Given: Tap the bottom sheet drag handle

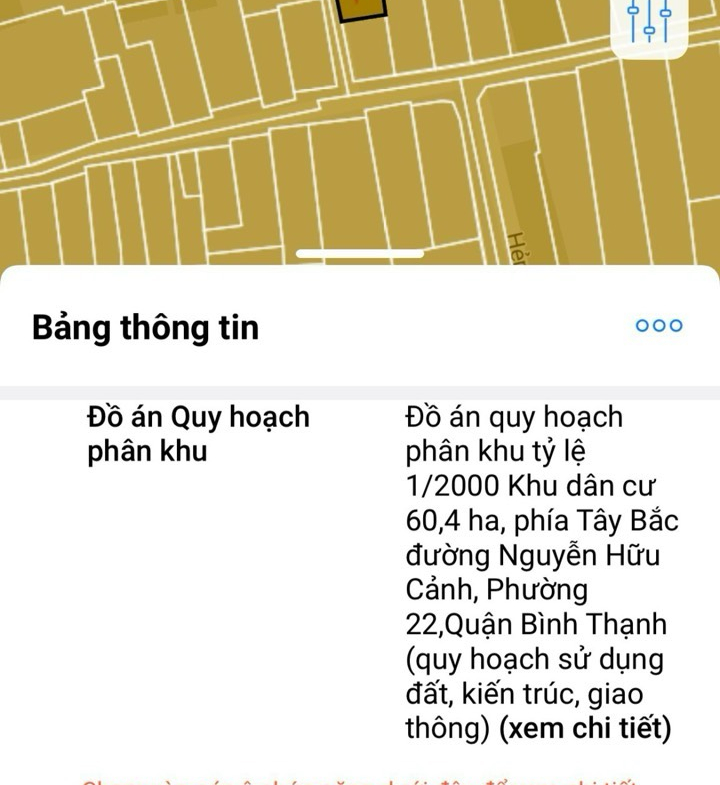Looking at the screenshot, I should 359,254.
